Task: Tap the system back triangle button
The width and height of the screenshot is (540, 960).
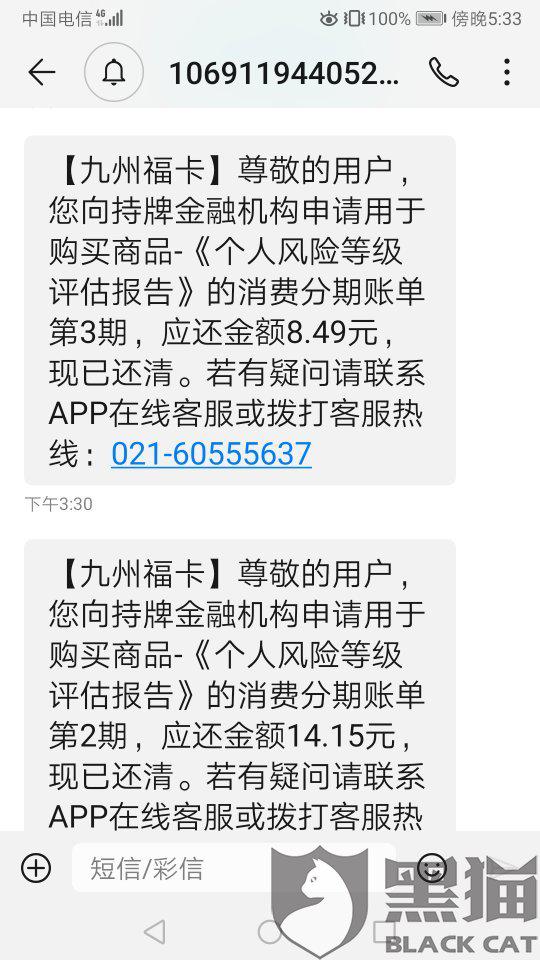Action: (x=155, y=932)
